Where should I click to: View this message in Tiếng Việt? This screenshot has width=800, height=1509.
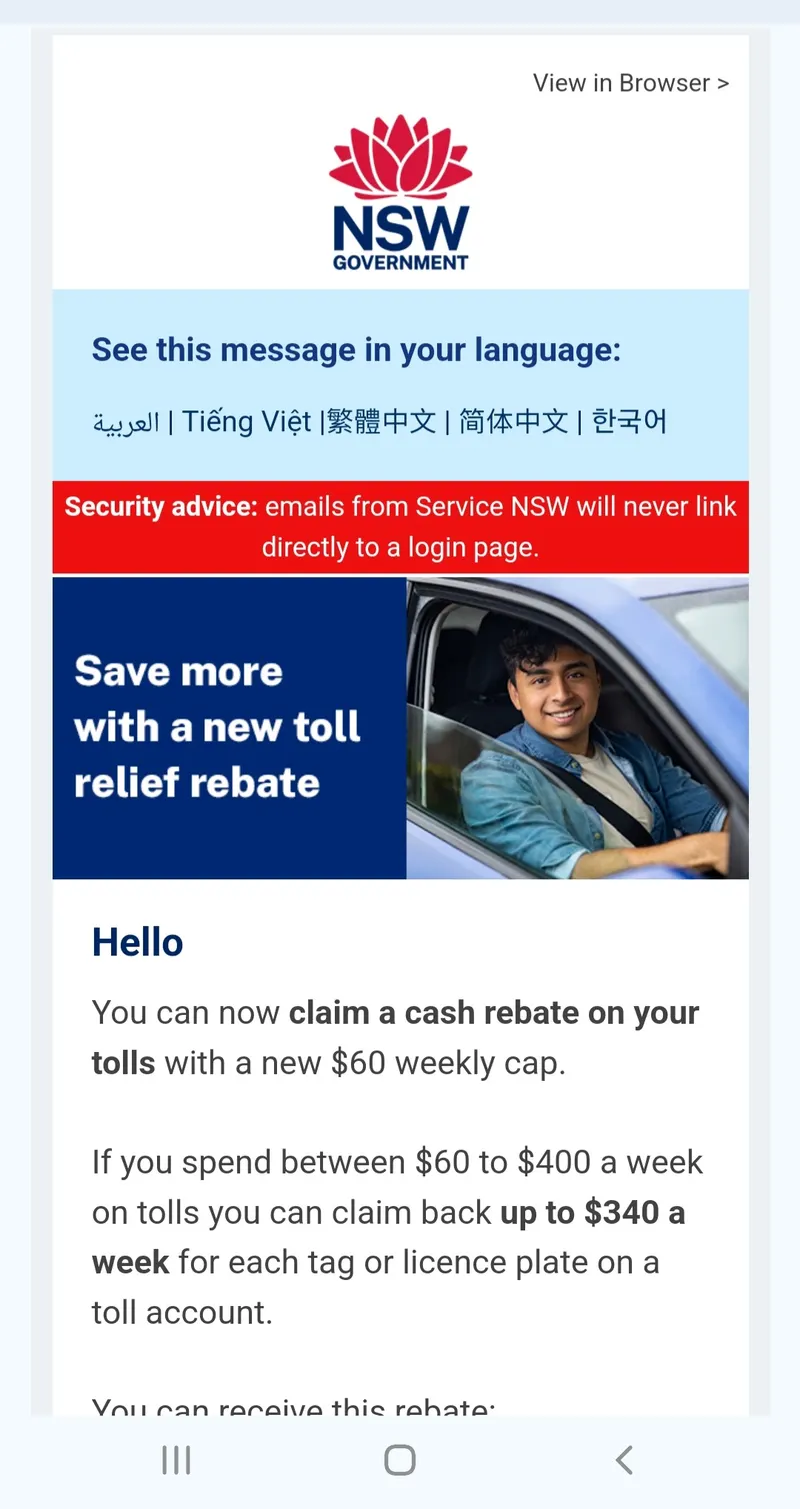tap(246, 422)
